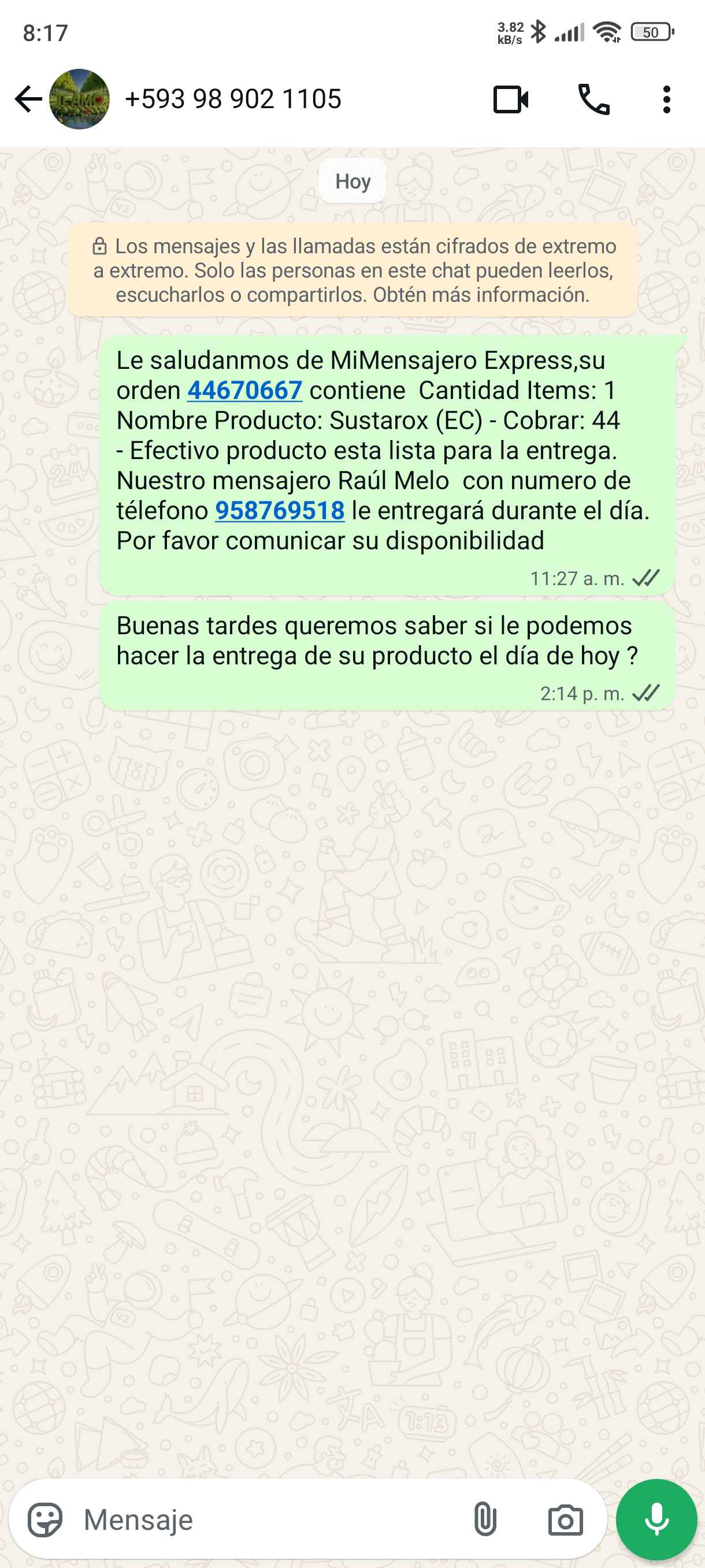Viewport: 705px width, 1568px height.
Task: Open contact info for +593 98 902 1105
Action: click(x=233, y=99)
